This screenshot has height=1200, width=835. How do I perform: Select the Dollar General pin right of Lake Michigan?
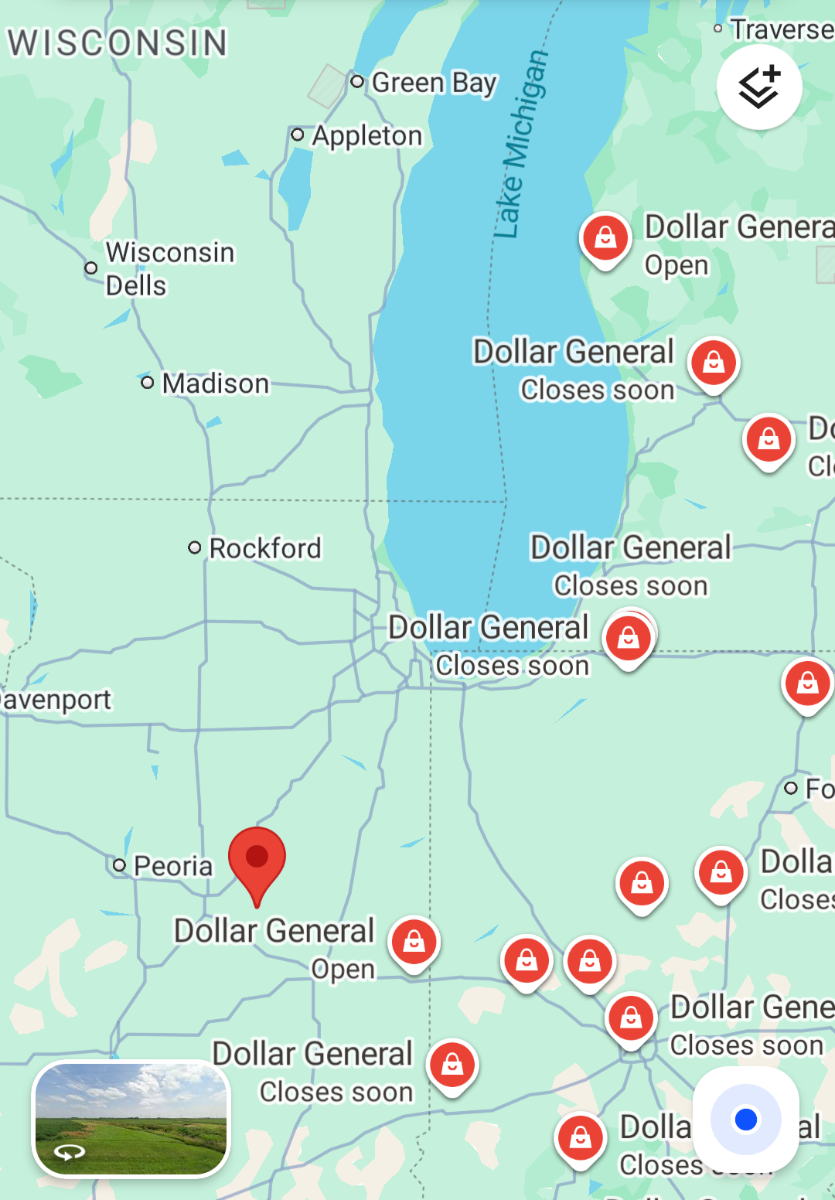[x=713, y=363]
